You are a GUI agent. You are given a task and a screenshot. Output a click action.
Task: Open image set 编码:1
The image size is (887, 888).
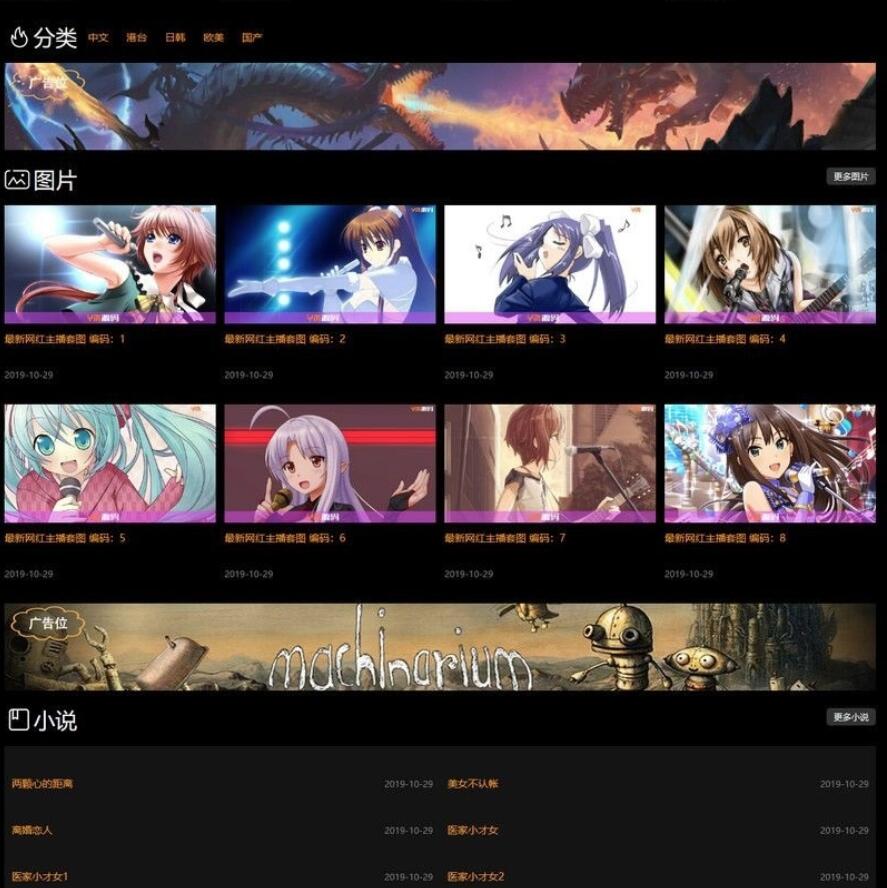click(110, 264)
